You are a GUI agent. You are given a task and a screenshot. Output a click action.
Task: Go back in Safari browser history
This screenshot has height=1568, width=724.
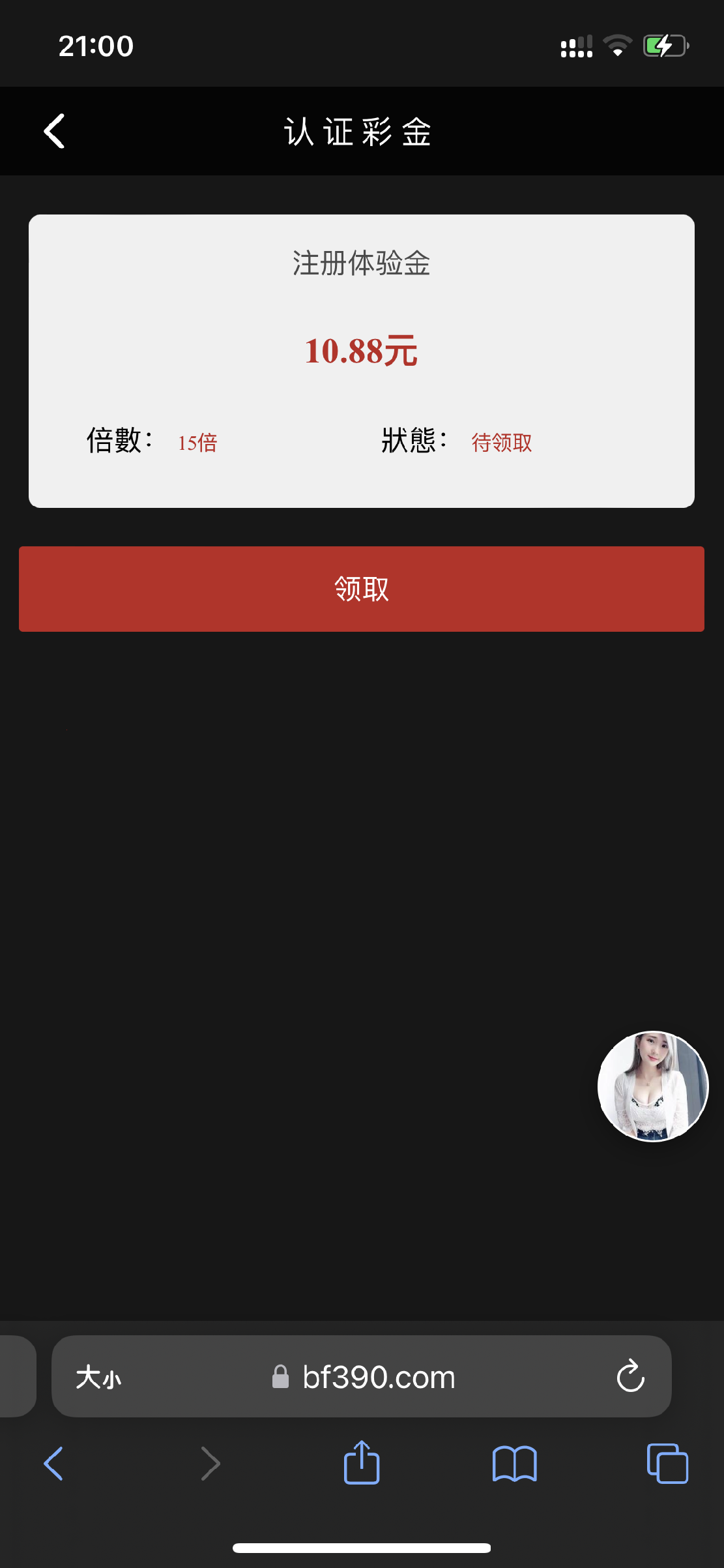click(53, 1464)
